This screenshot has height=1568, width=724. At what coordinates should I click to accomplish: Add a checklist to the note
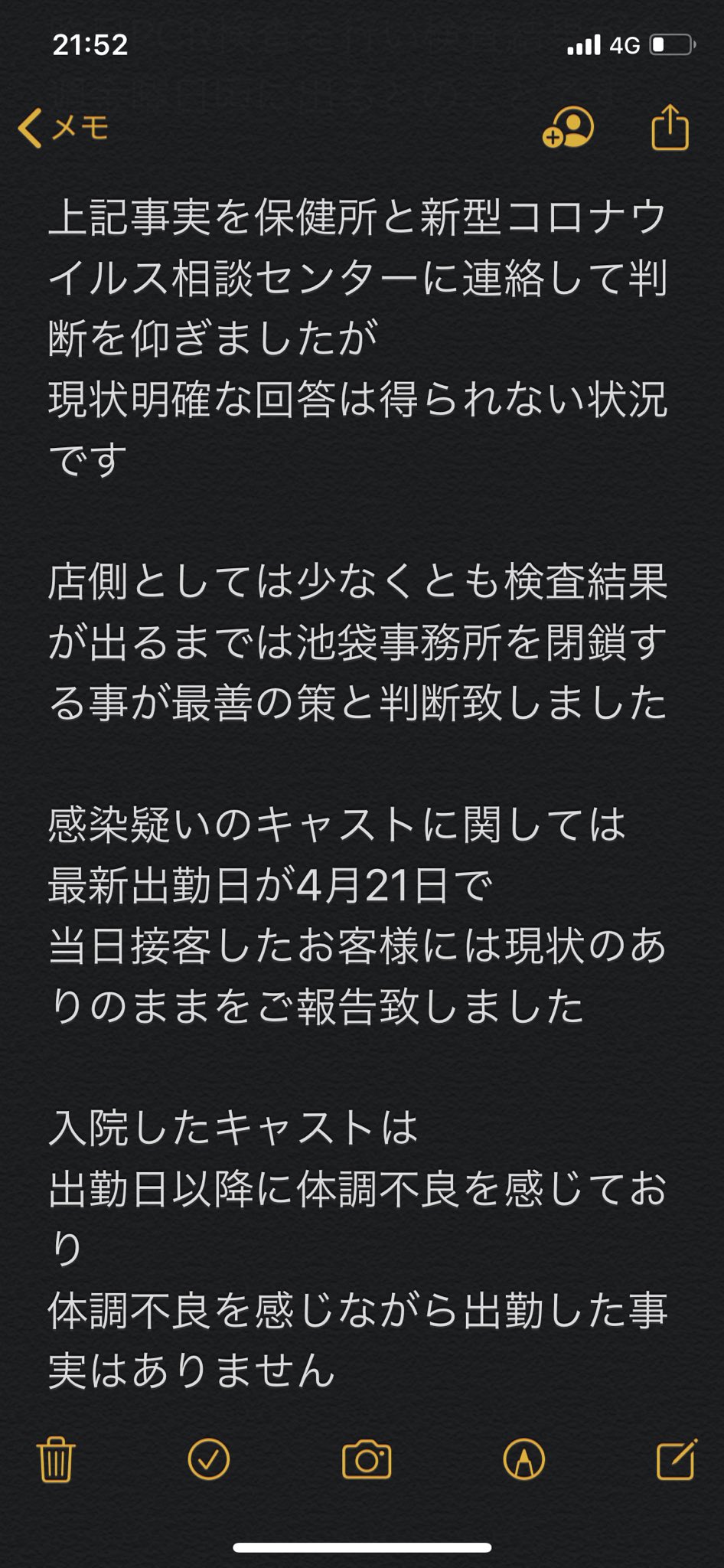coord(208,1459)
